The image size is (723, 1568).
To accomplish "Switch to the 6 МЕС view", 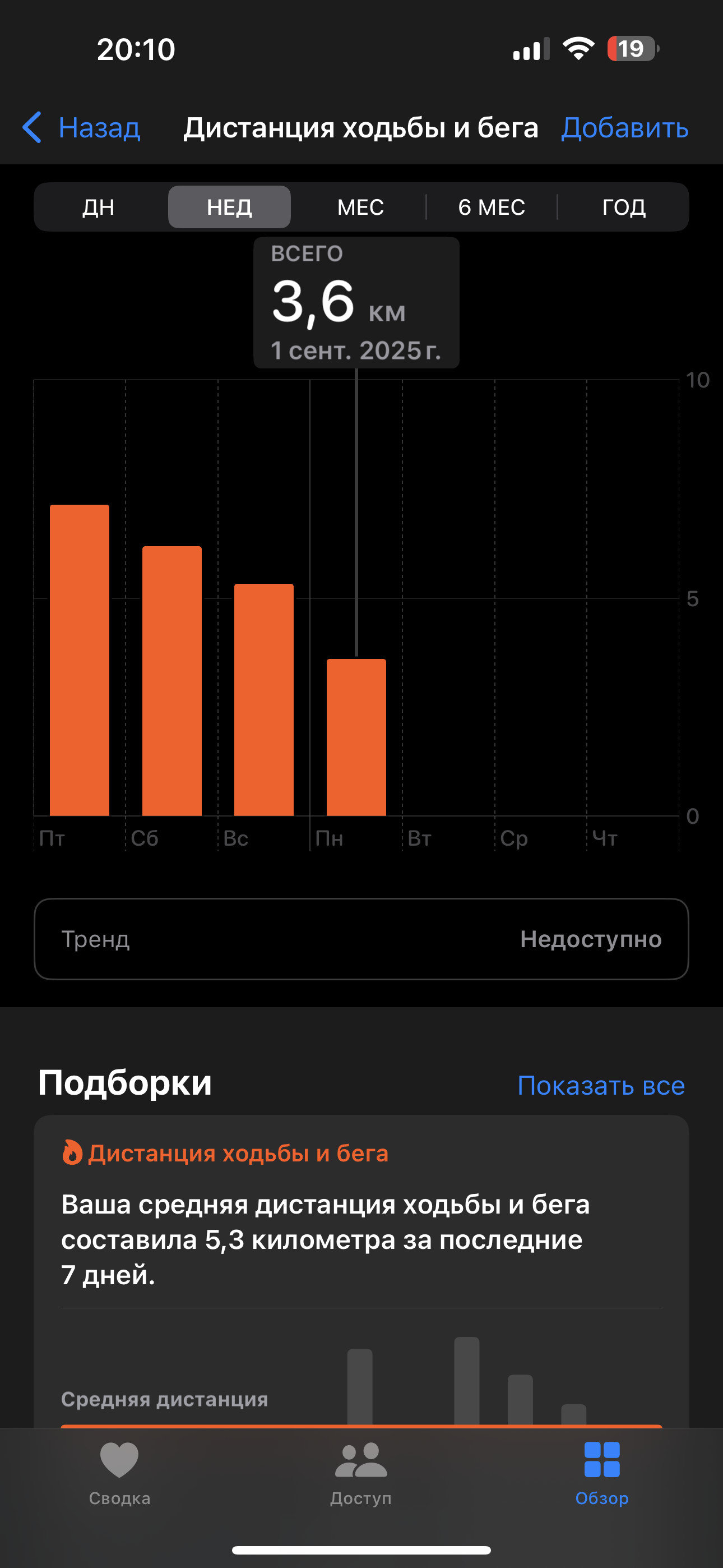I will [x=492, y=207].
